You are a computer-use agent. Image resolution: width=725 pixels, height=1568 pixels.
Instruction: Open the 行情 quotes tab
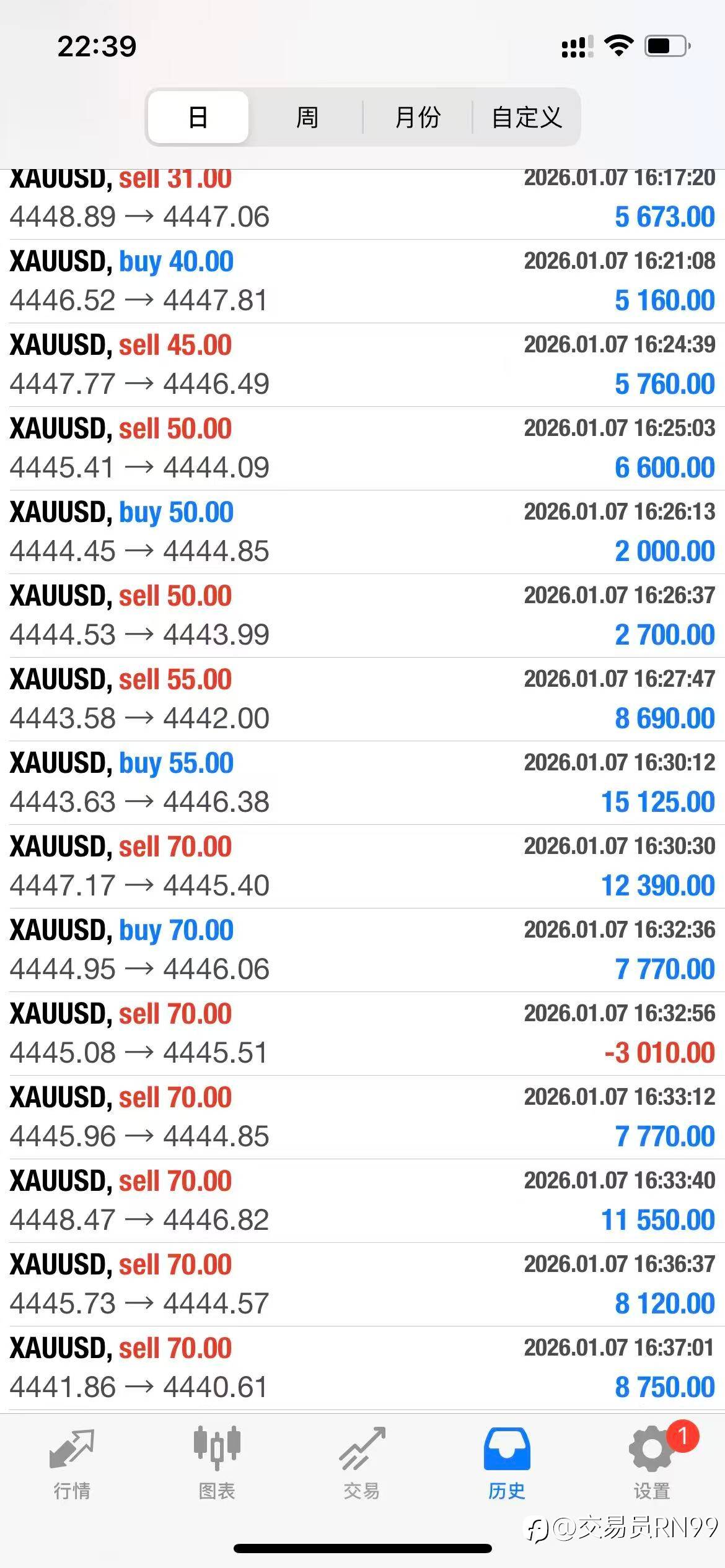coord(72,1464)
